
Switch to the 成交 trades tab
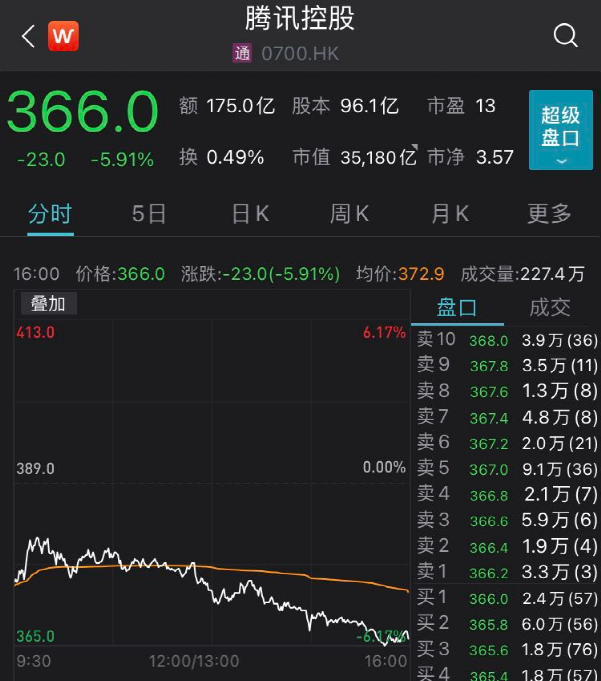(x=549, y=307)
